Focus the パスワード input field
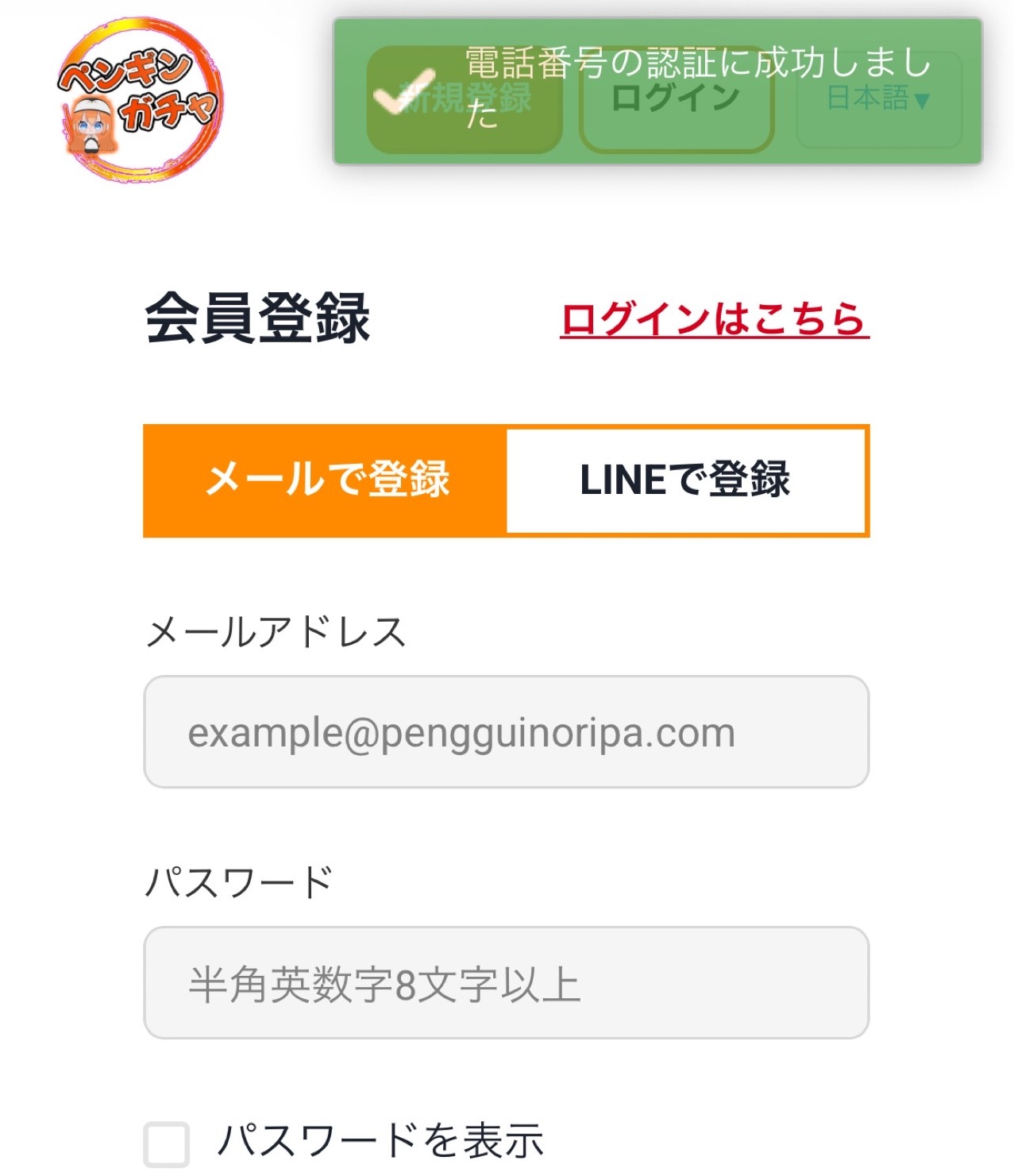This screenshot has height=1176, width=1014. [506, 983]
